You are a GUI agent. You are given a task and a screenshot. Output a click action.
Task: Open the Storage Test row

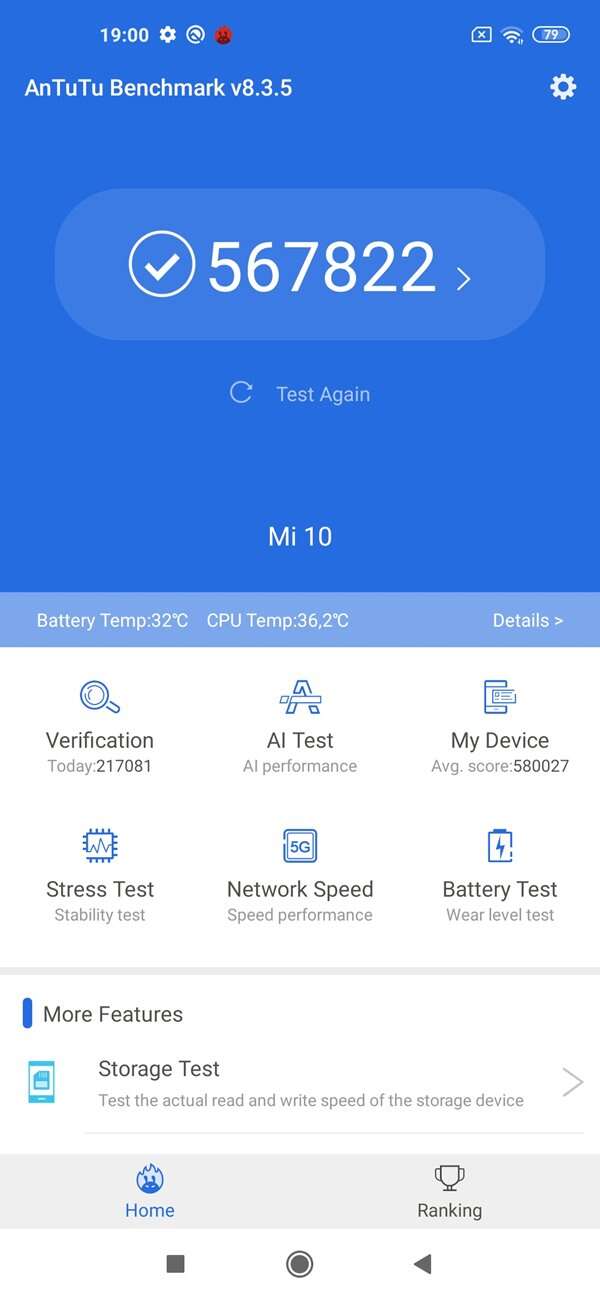click(x=300, y=1083)
